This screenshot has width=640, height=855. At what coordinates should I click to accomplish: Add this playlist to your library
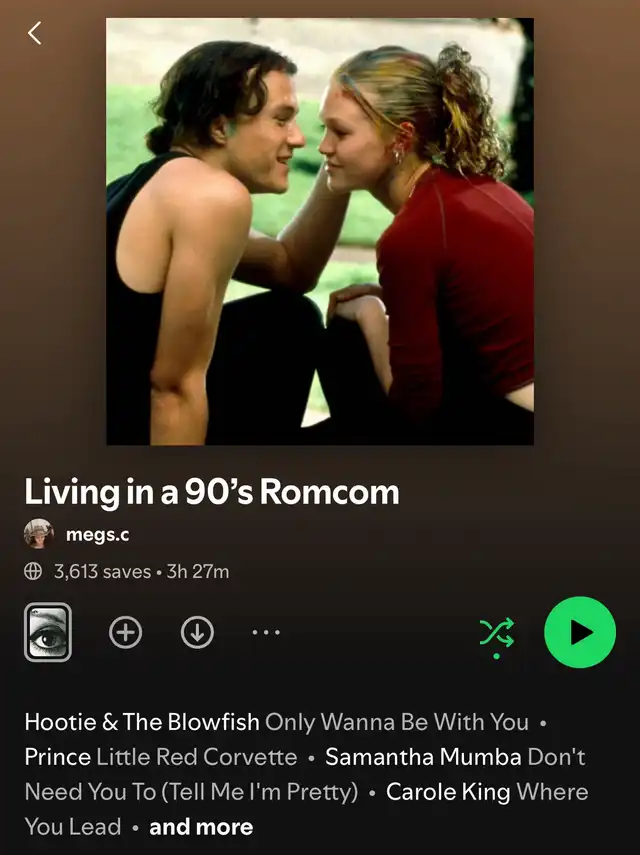(x=125, y=632)
